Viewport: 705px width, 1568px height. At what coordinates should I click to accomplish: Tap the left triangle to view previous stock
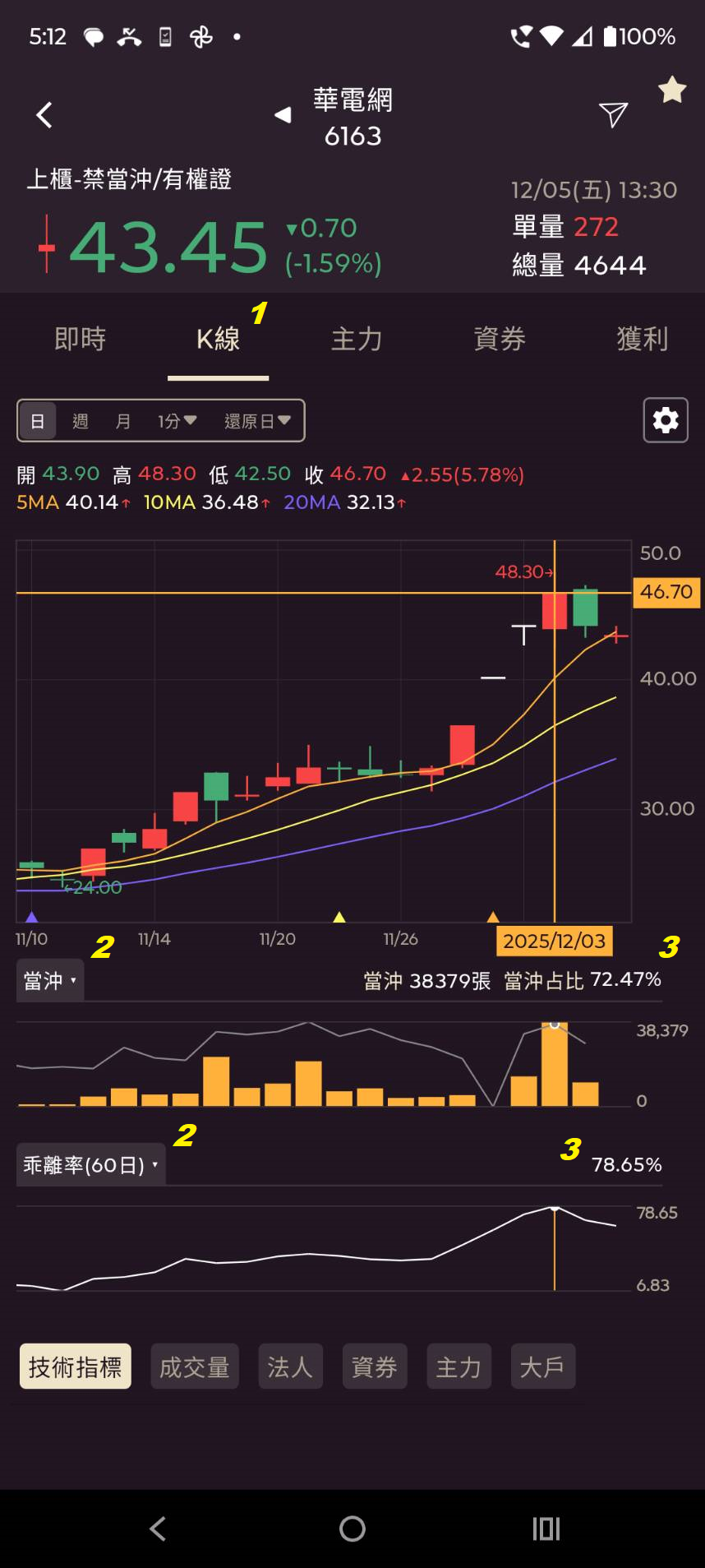282,114
